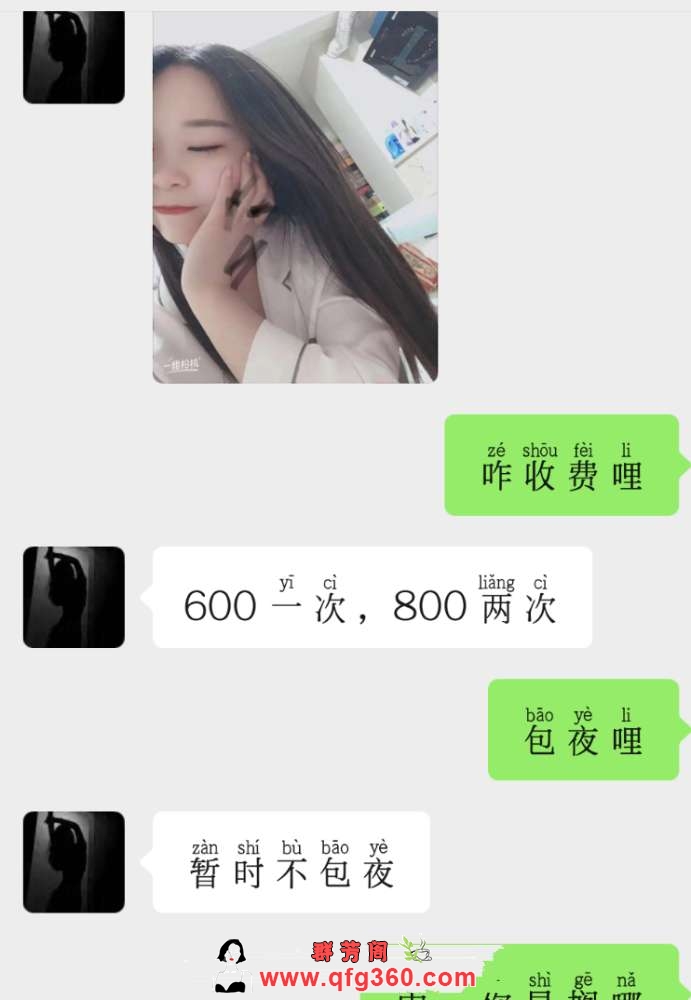691x1000 pixels.
Task: Tap avatar next to "600一次，800两次" message
Action: (x=74, y=597)
